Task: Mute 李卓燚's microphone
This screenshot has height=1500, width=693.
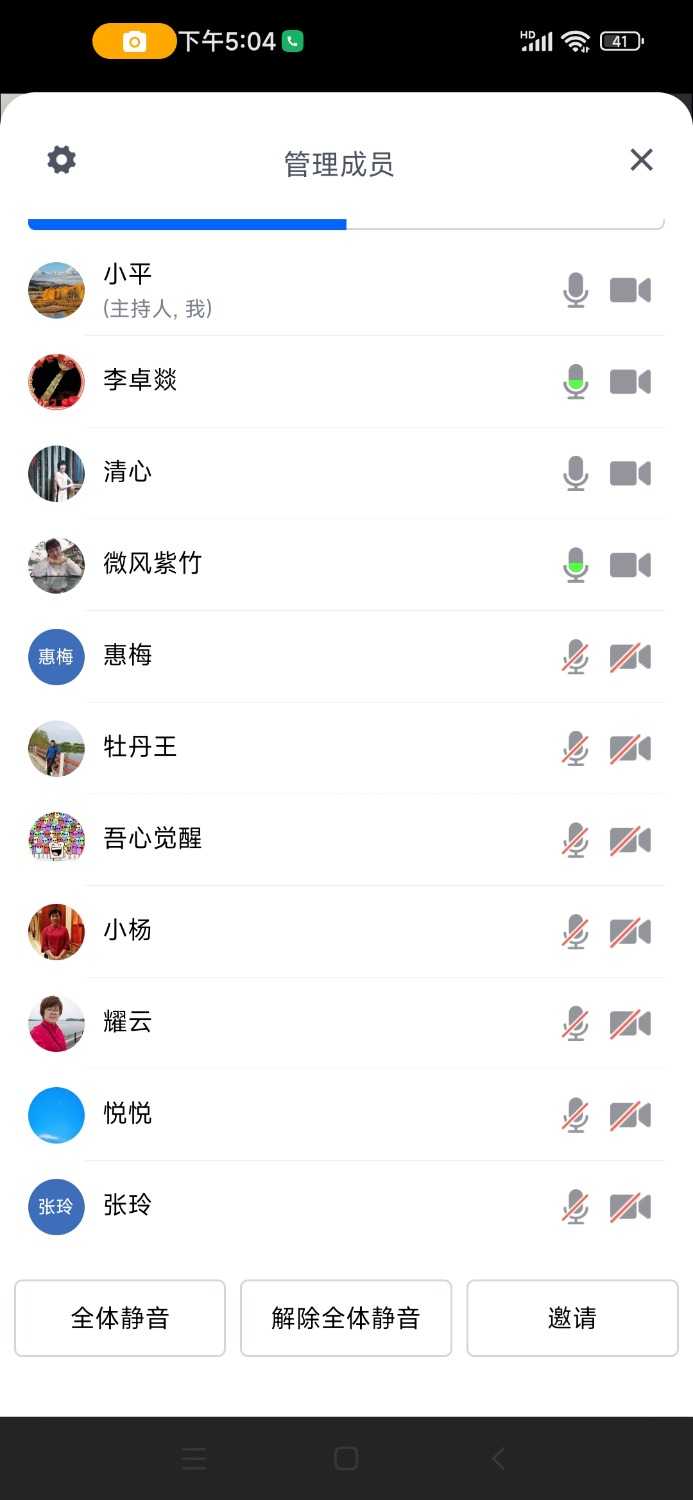Action: (x=575, y=381)
